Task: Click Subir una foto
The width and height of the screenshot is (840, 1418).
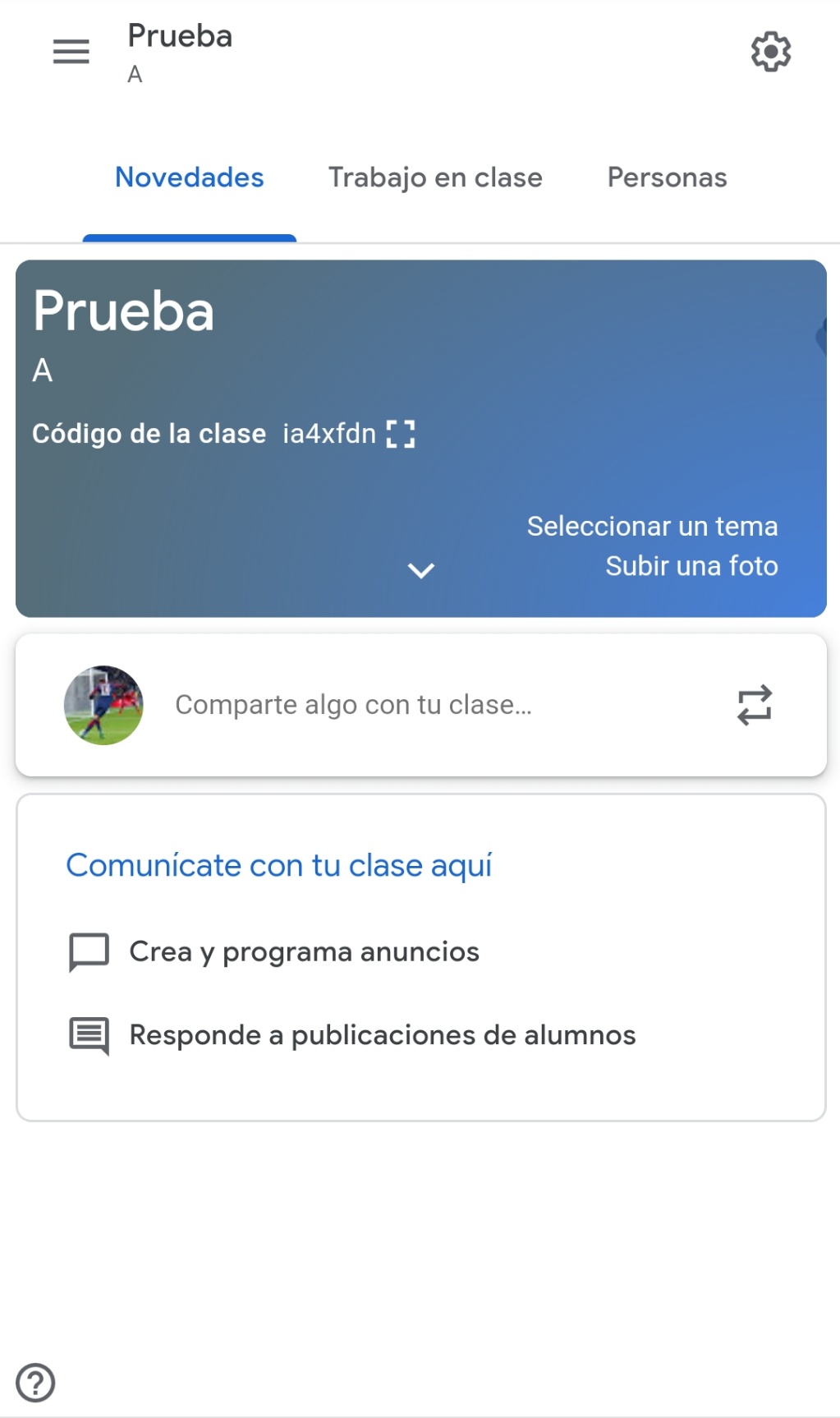Action: click(691, 565)
